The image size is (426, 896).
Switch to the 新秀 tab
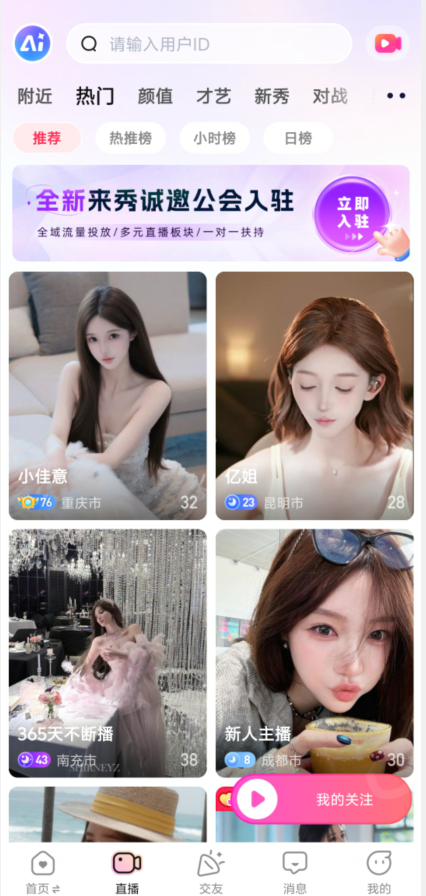[x=272, y=96]
